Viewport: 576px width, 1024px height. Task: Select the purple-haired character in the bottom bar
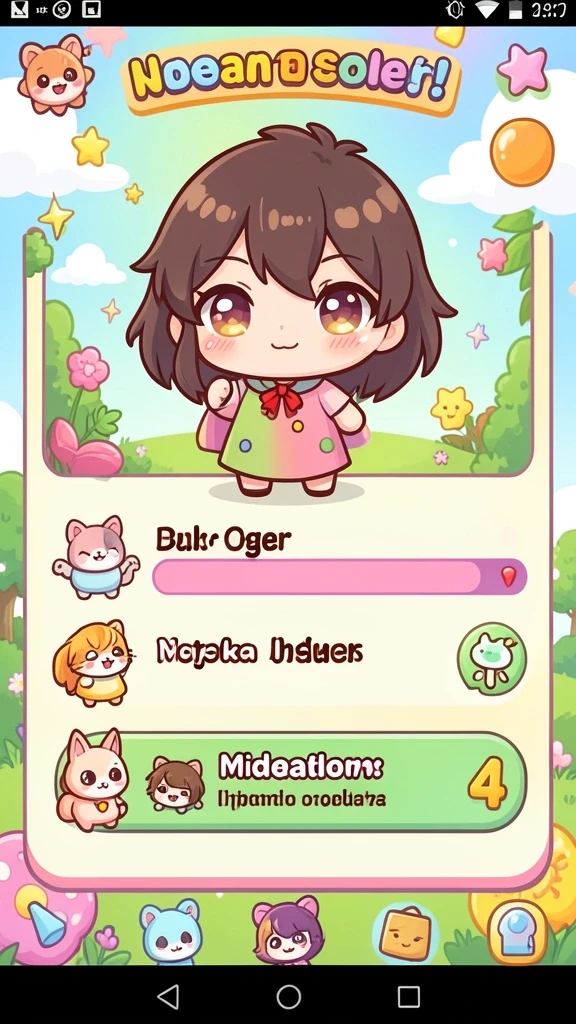click(x=287, y=931)
